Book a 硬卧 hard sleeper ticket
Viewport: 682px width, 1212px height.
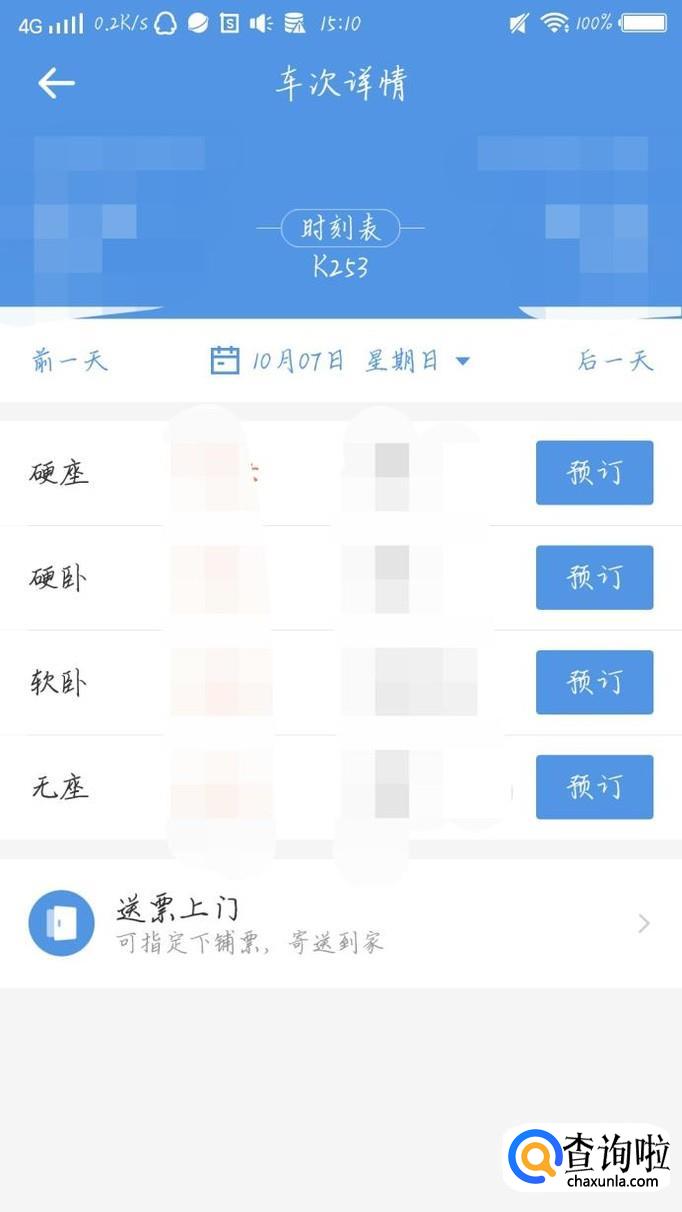pyautogui.click(x=594, y=578)
